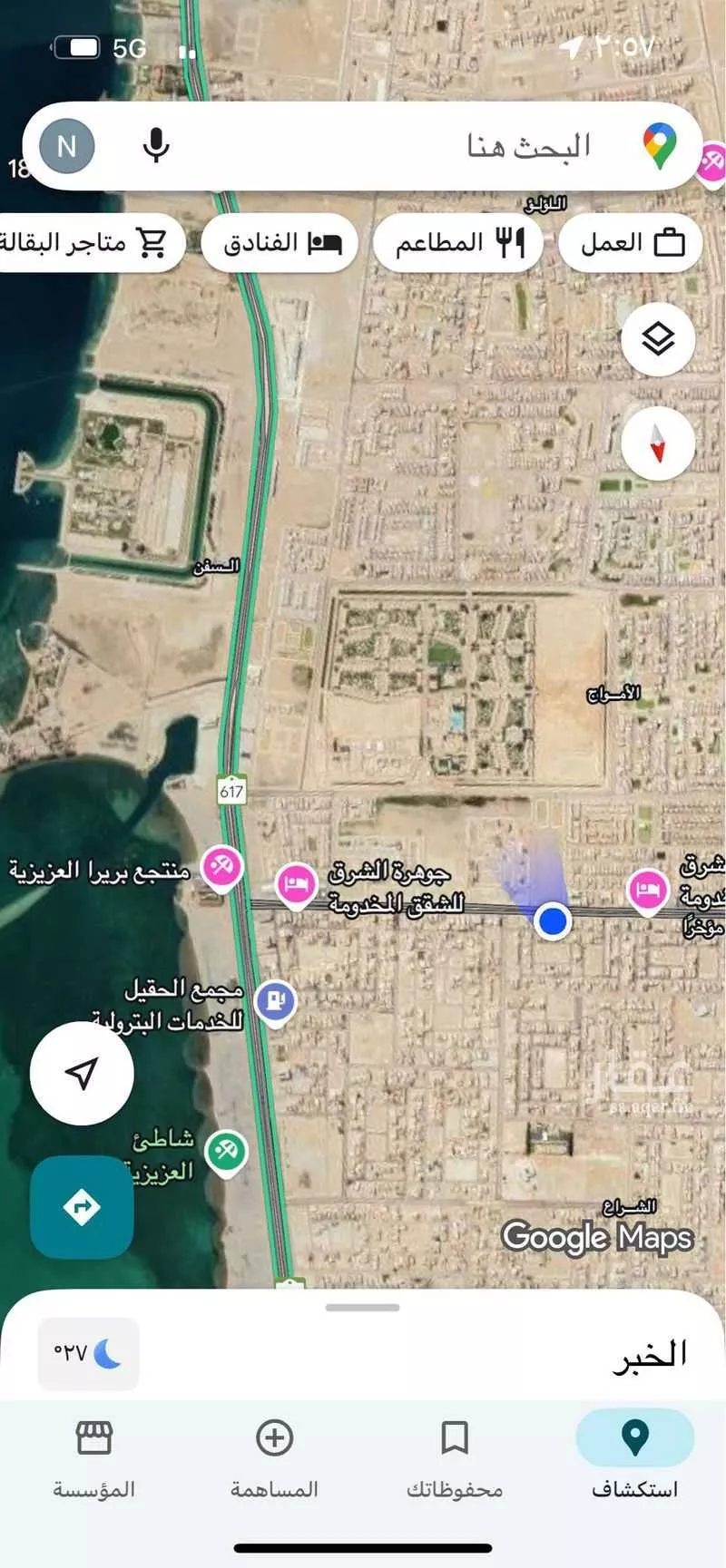Toggle the المطاعم restaurants filter chip
This screenshot has width=726, height=1568.
(x=457, y=242)
